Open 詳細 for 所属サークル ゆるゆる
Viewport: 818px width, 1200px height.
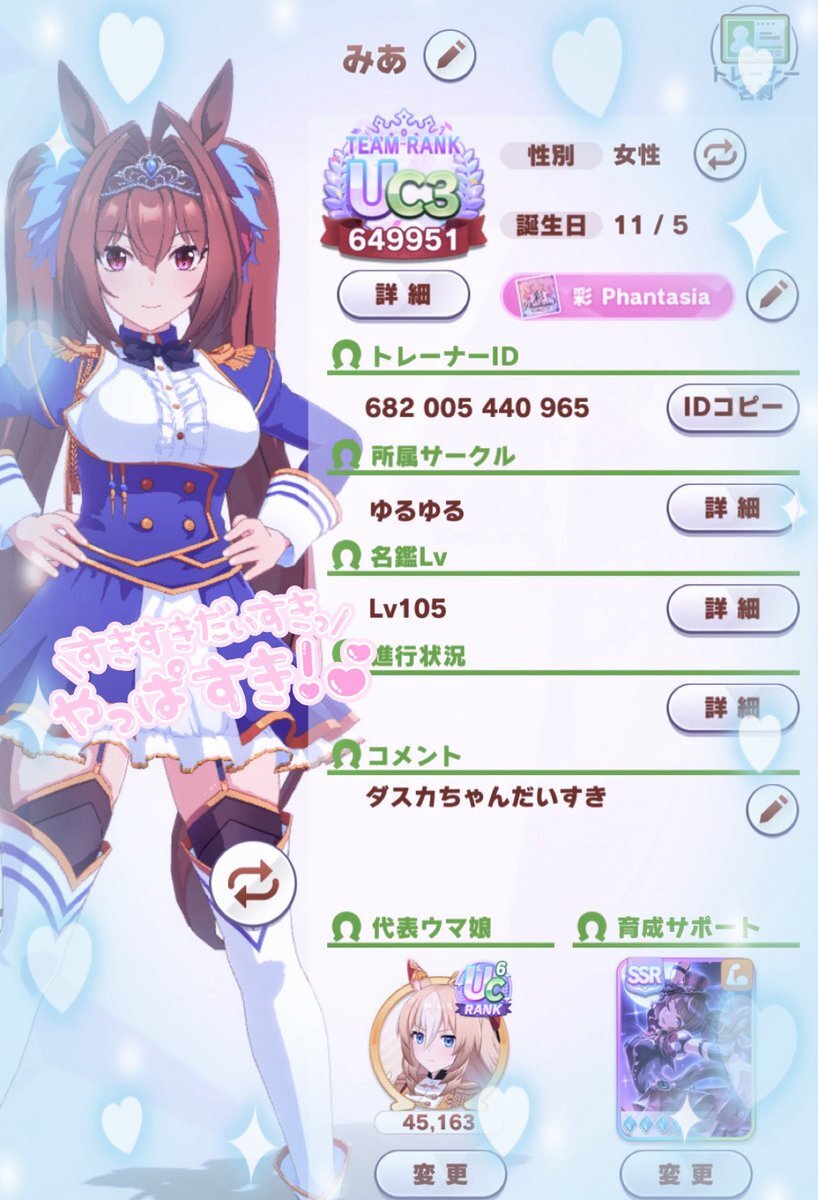pos(732,508)
